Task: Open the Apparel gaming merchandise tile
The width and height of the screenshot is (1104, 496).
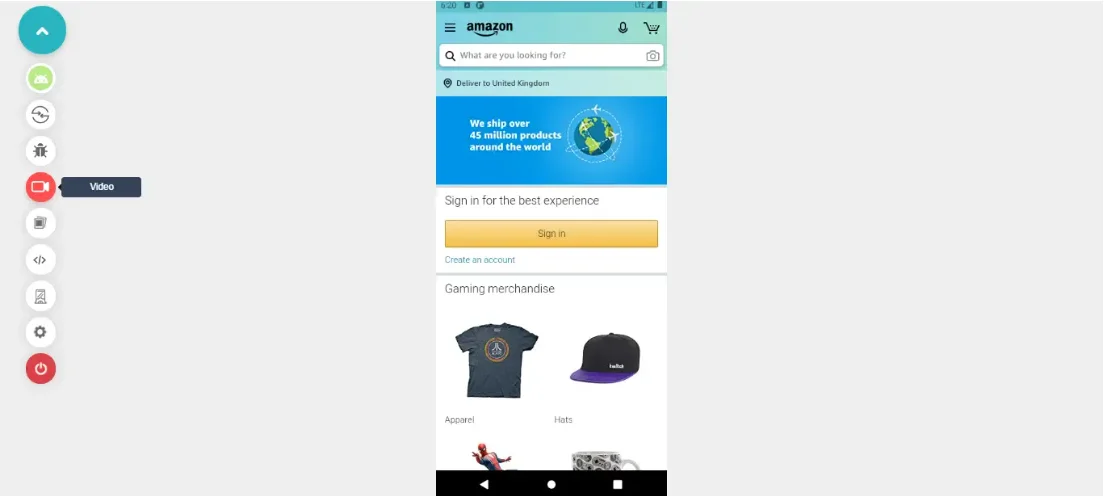Action: coord(496,360)
